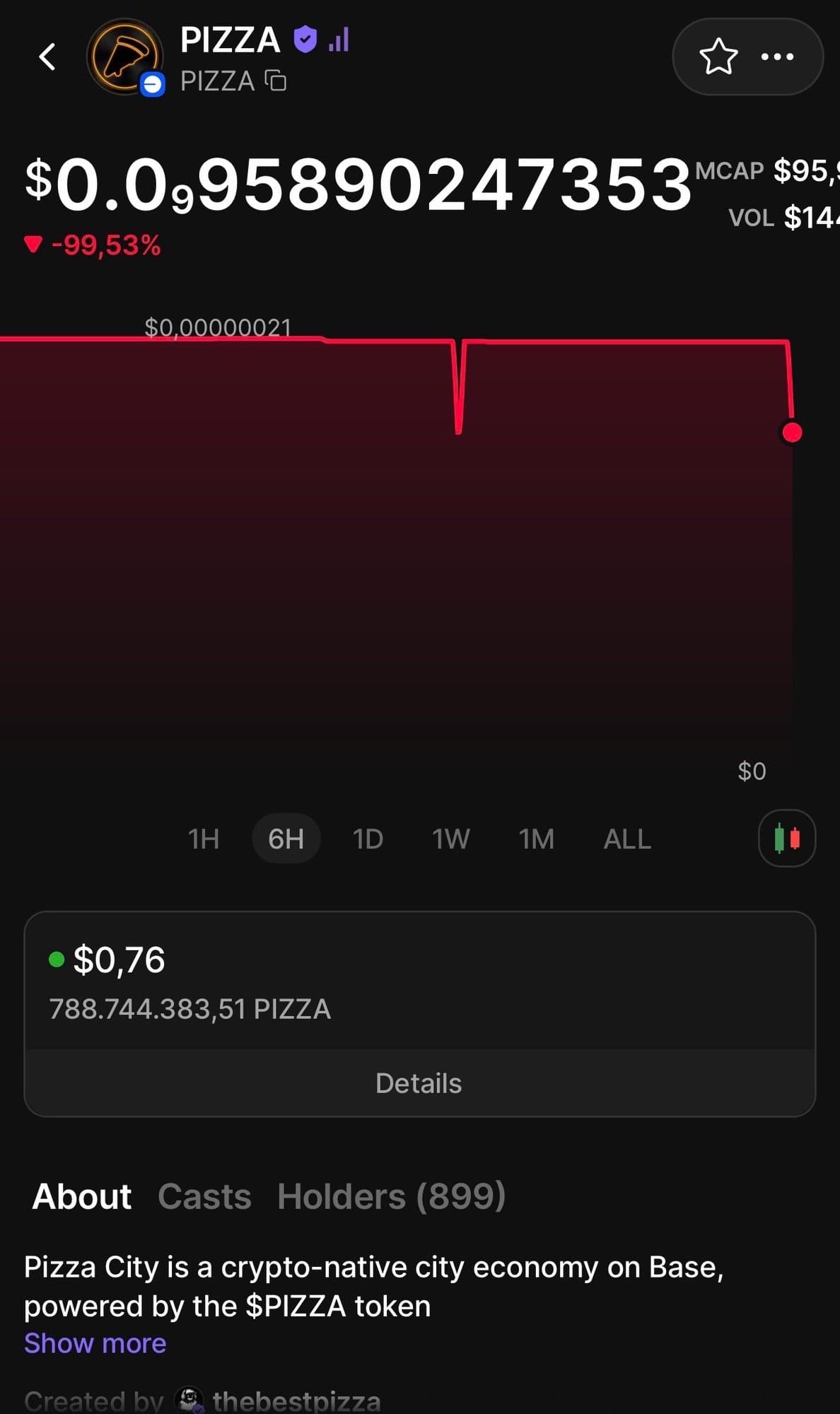The width and height of the screenshot is (840, 1414).
Task: Go back using the arrow
Action: (x=47, y=57)
